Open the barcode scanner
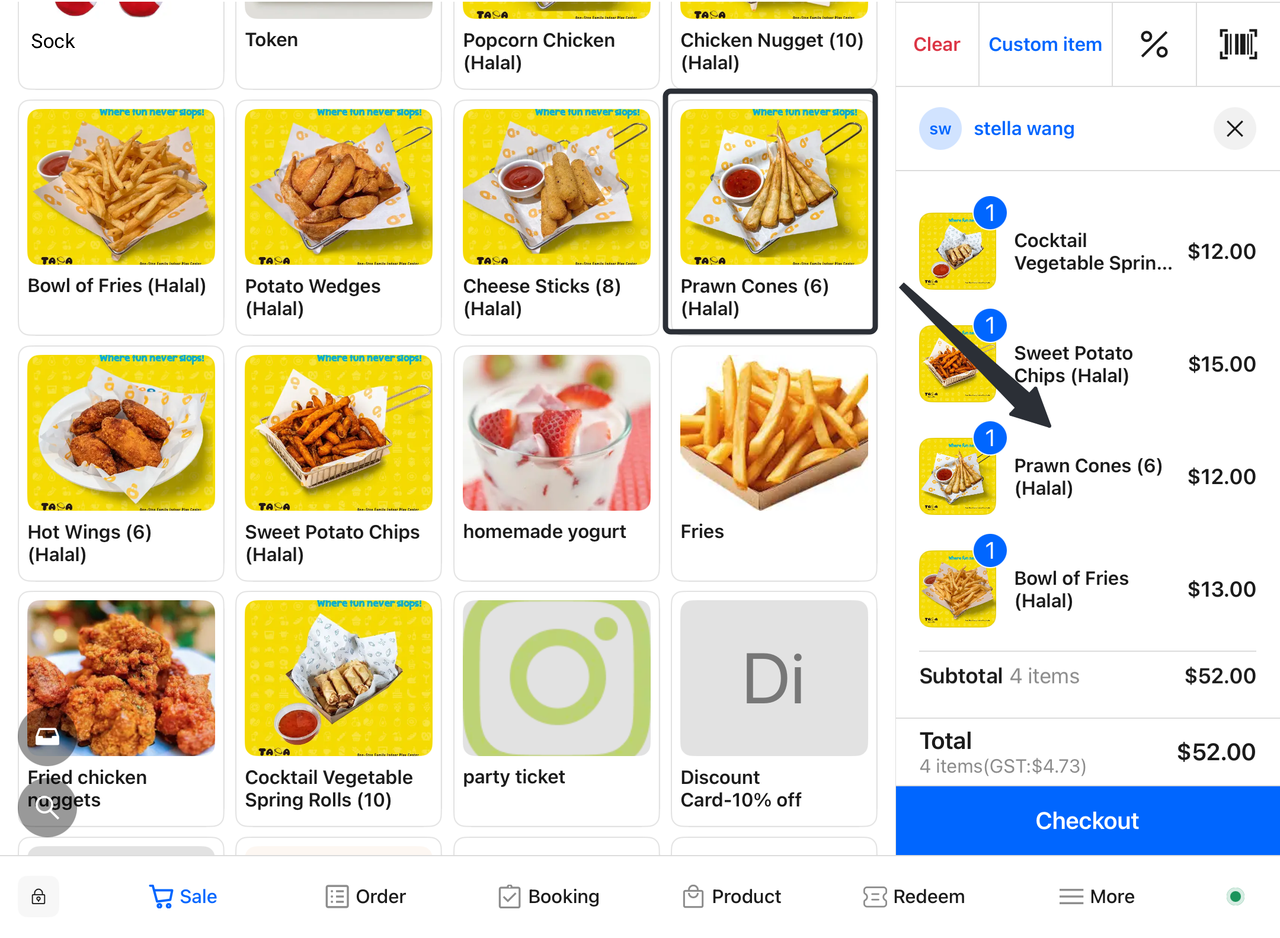This screenshot has height=938, width=1280. (x=1238, y=45)
